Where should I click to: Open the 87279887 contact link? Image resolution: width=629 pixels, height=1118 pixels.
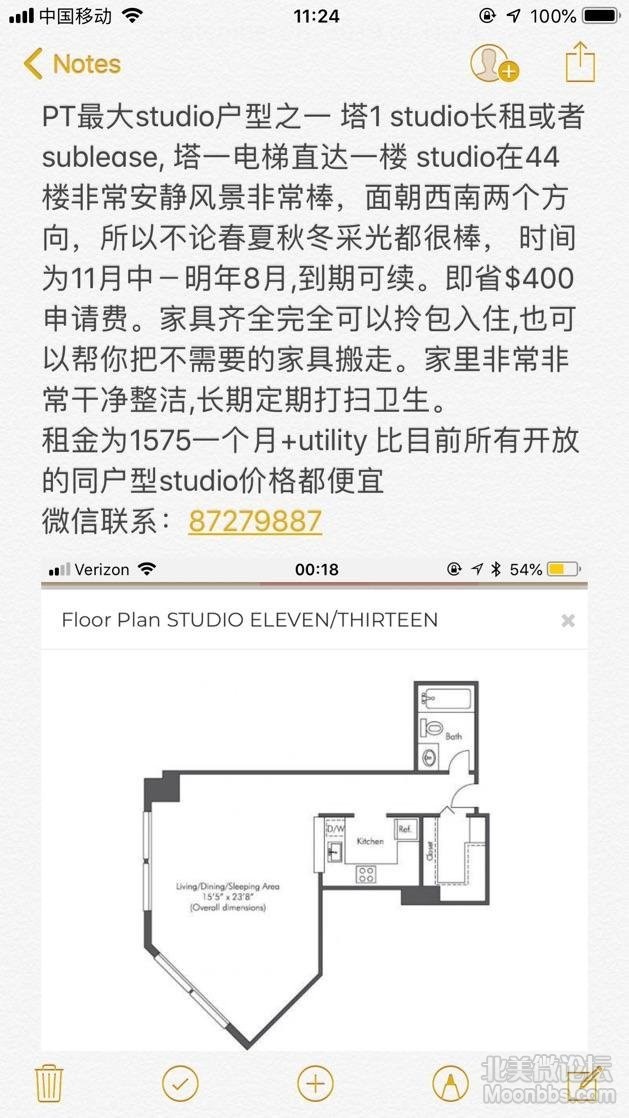click(x=255, y=521)
